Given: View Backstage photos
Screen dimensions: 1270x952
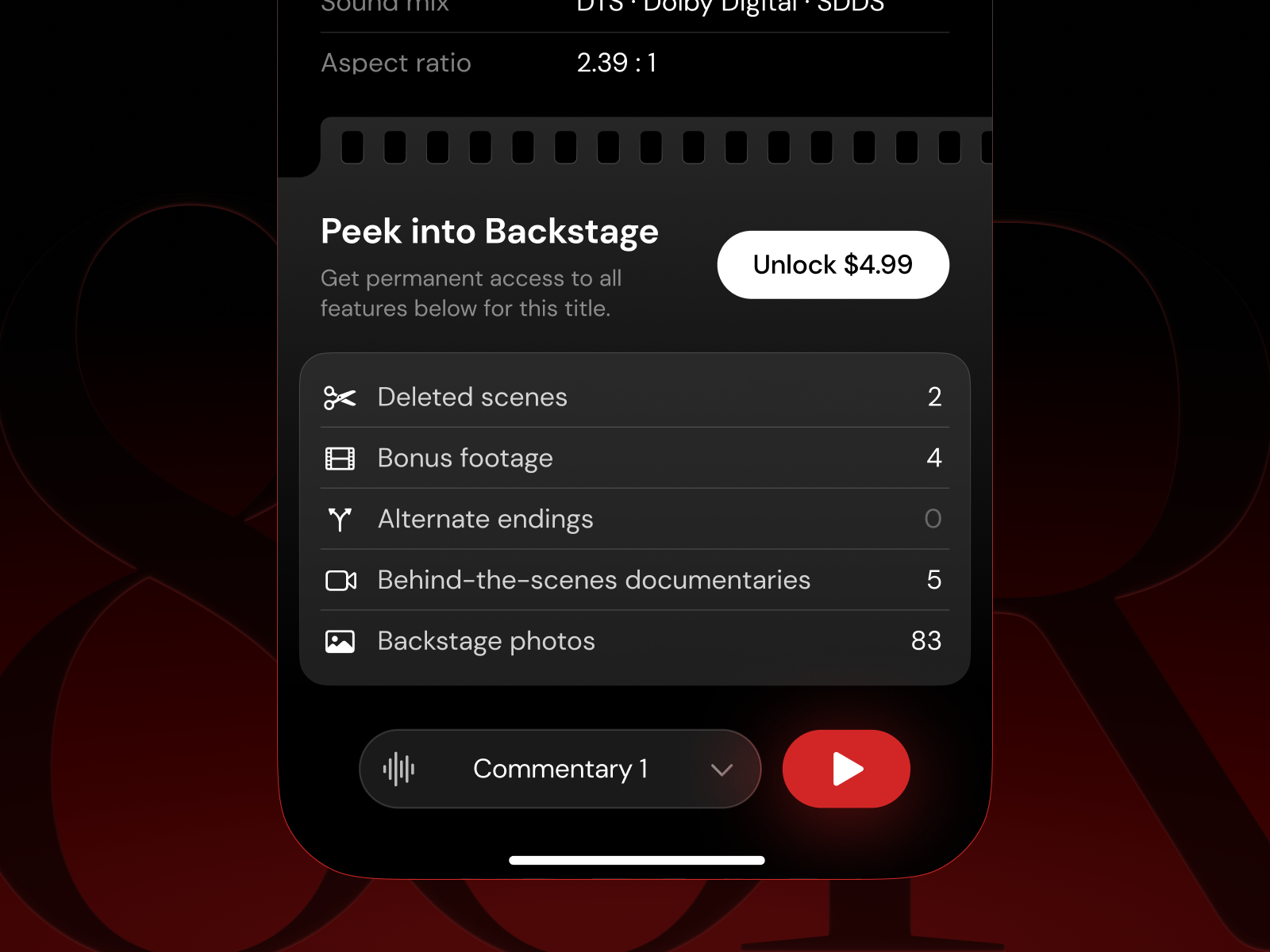Looking at the screenshot, I should coord(633,641).
